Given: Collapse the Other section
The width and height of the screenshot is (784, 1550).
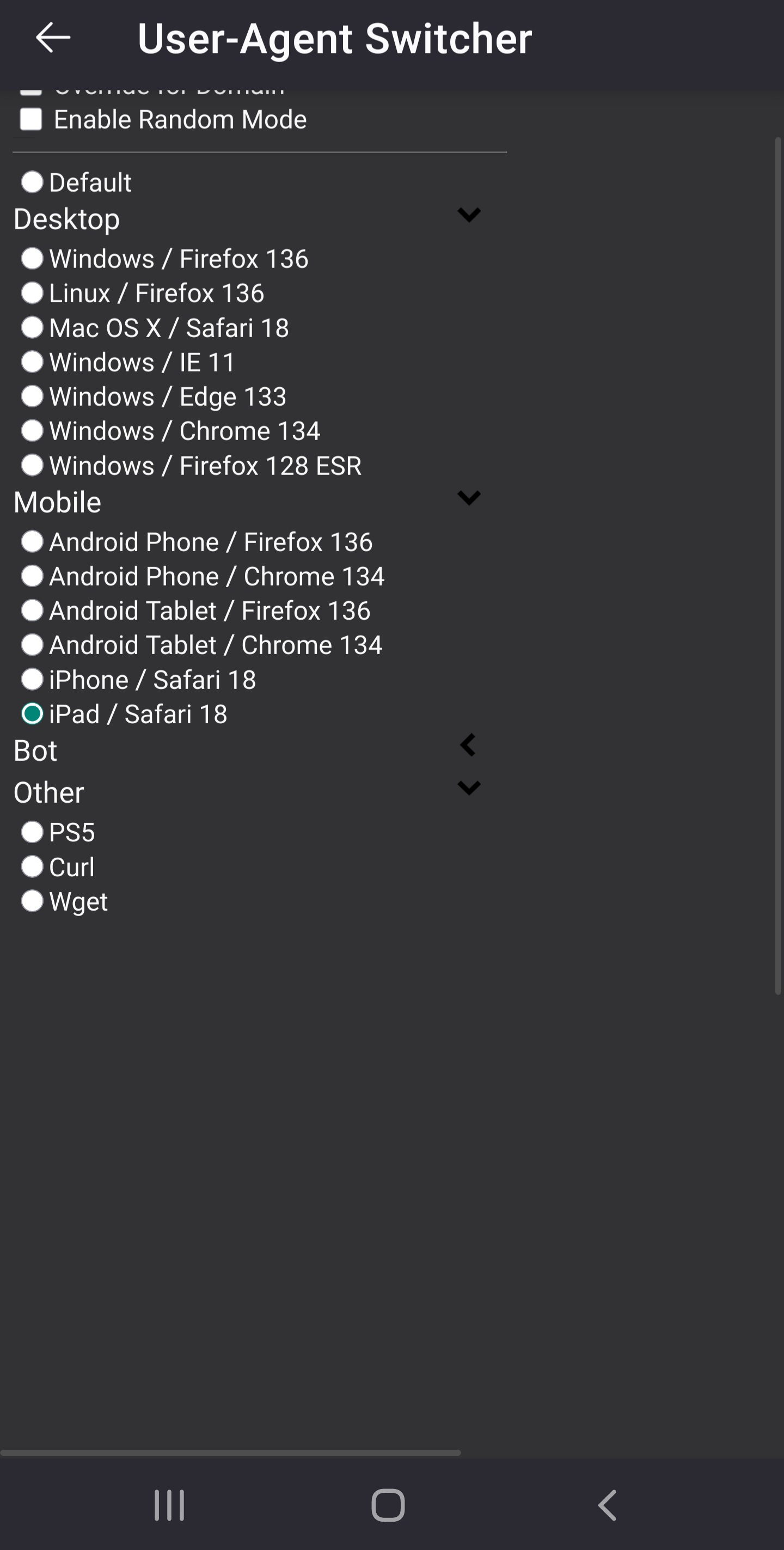Looking at the screenshot, I should click(x=469, y=788).
